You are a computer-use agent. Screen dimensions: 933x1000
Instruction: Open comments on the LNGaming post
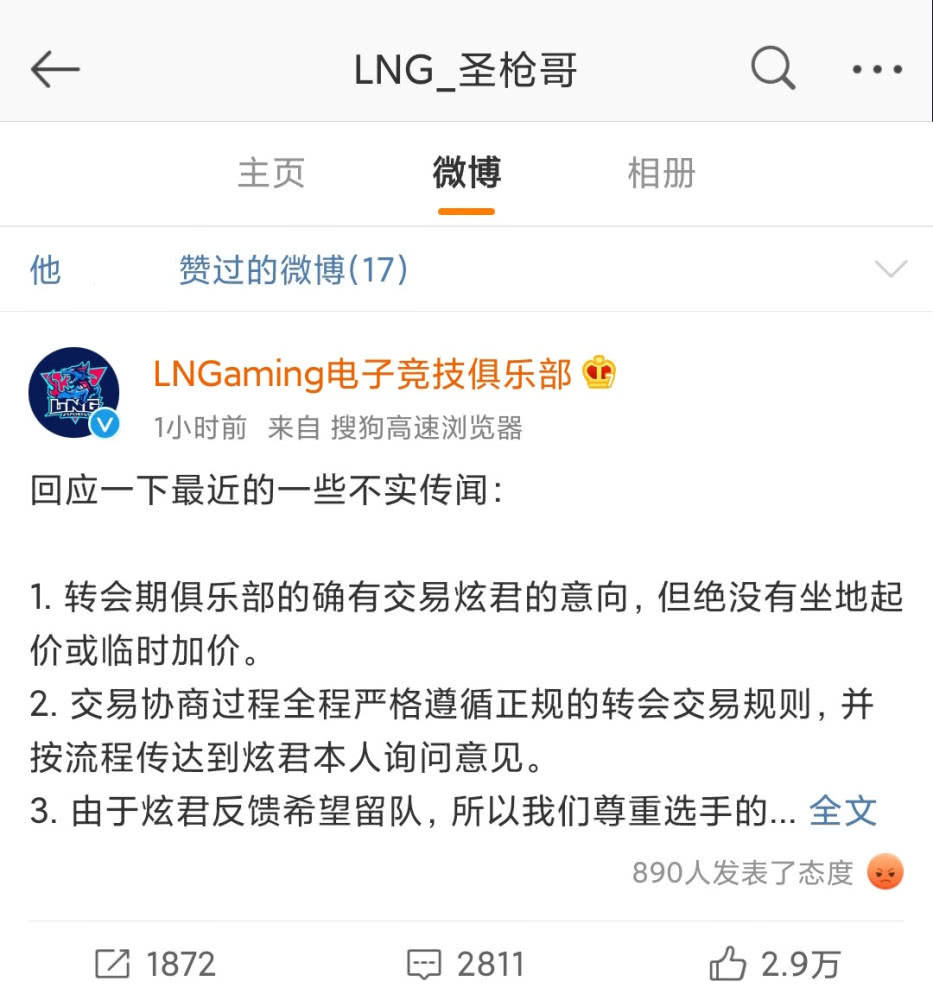coord(466,964)
